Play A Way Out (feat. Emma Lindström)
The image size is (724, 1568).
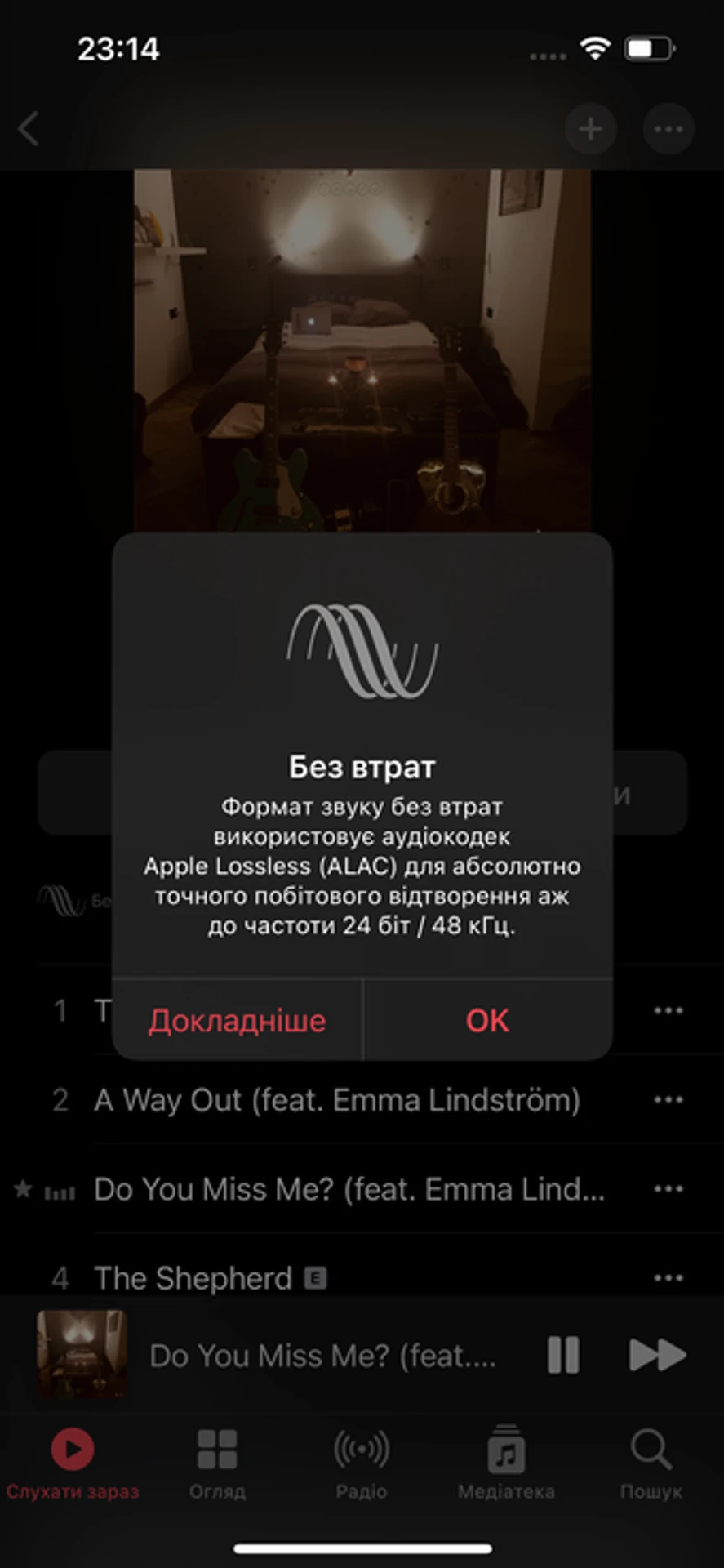tap(336, 1100)
